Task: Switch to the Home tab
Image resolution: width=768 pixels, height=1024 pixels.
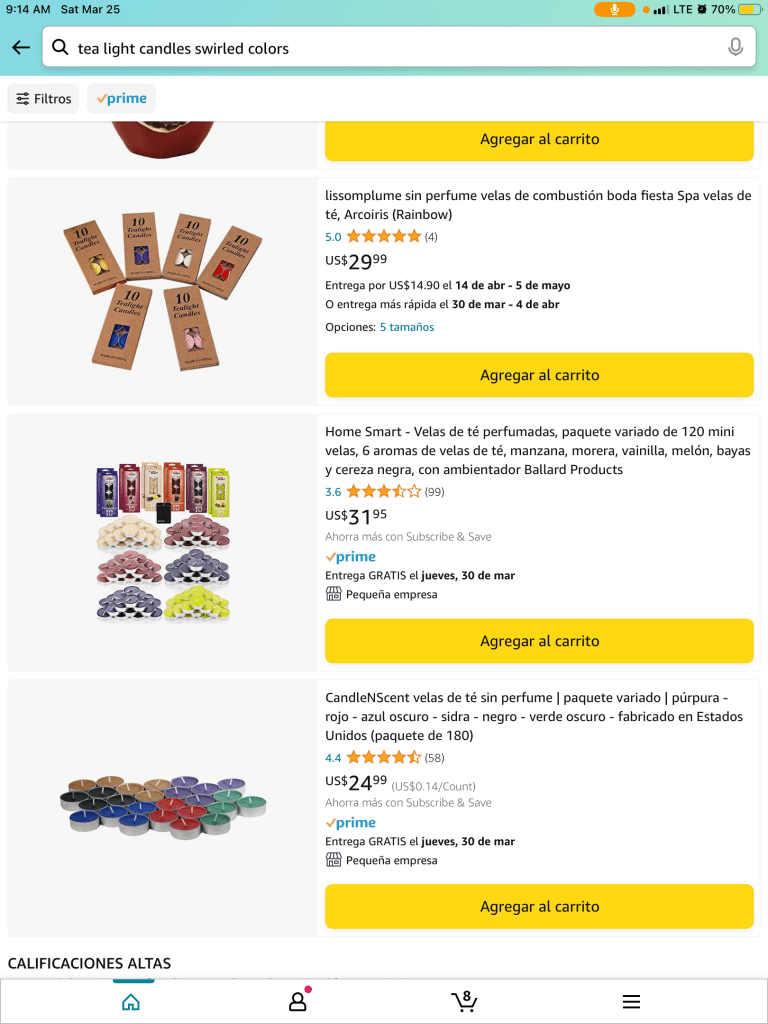Action: click(x=130, y=1001)
